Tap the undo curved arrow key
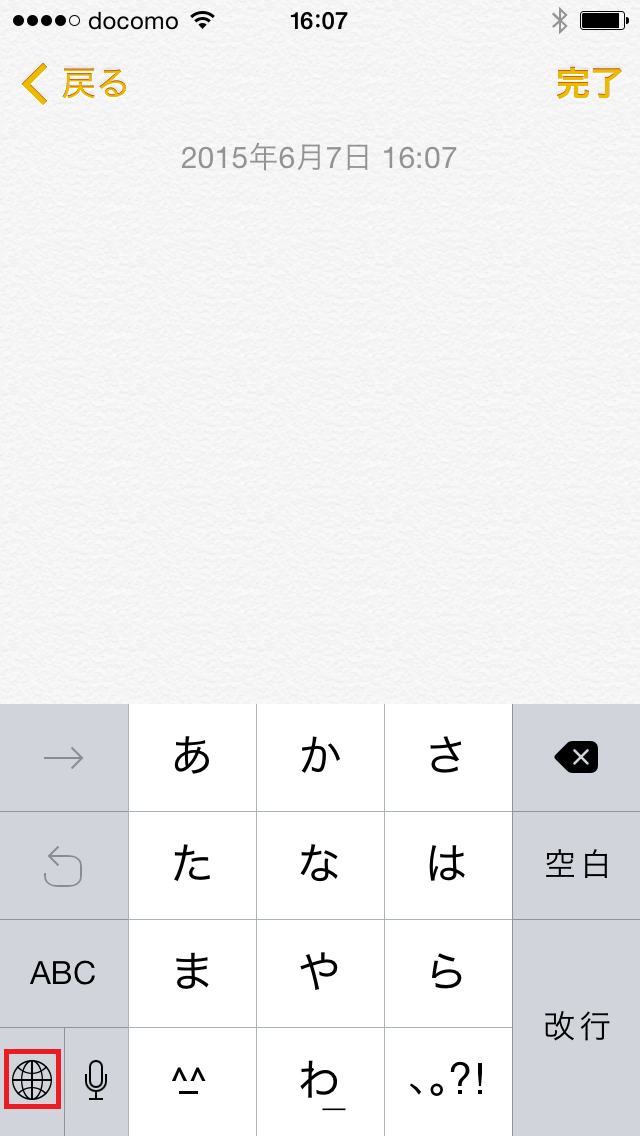 click(x=63, y=865)
